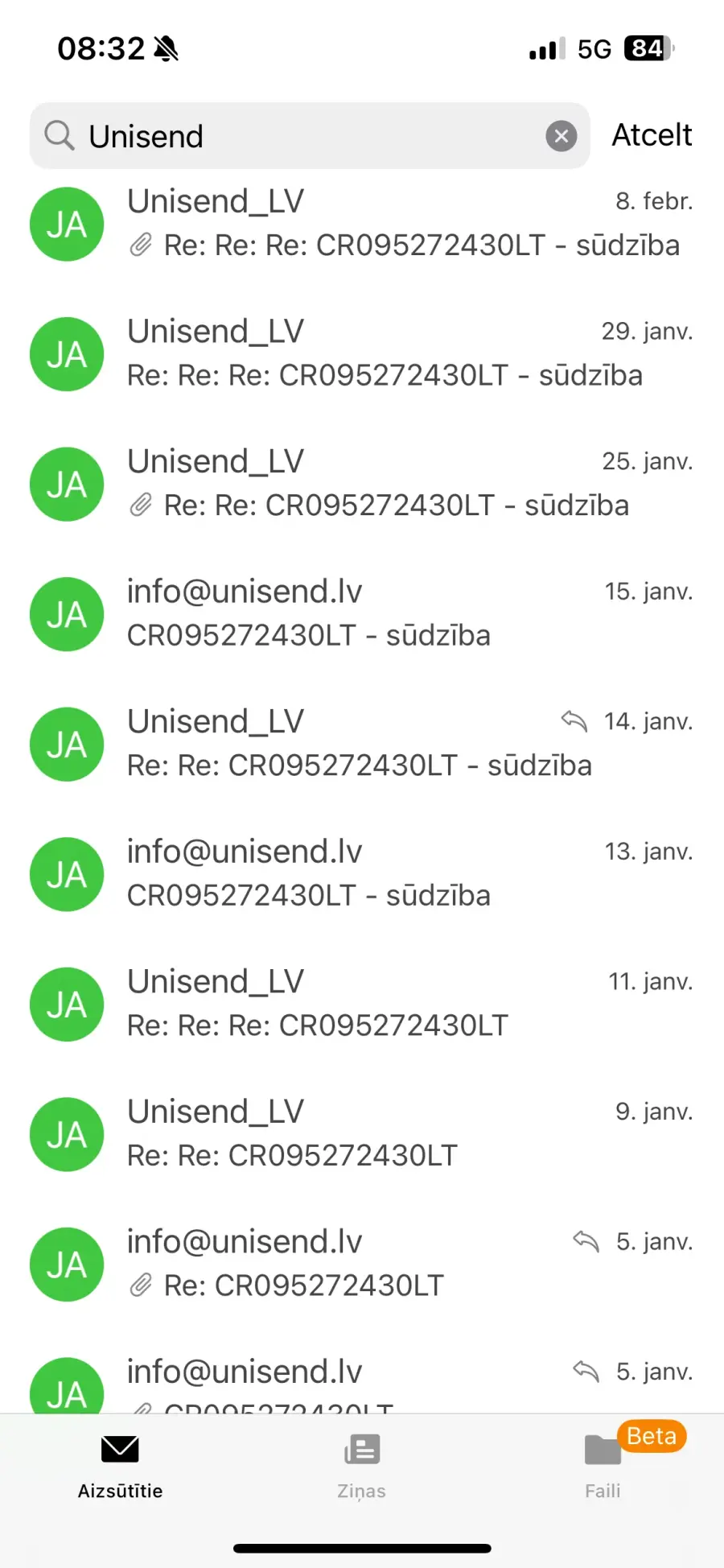The height and width of the screenshot is (1568, 724).
Task: Open the Unisend_LV email dated 9. janv.
Action: [402, 1134]
